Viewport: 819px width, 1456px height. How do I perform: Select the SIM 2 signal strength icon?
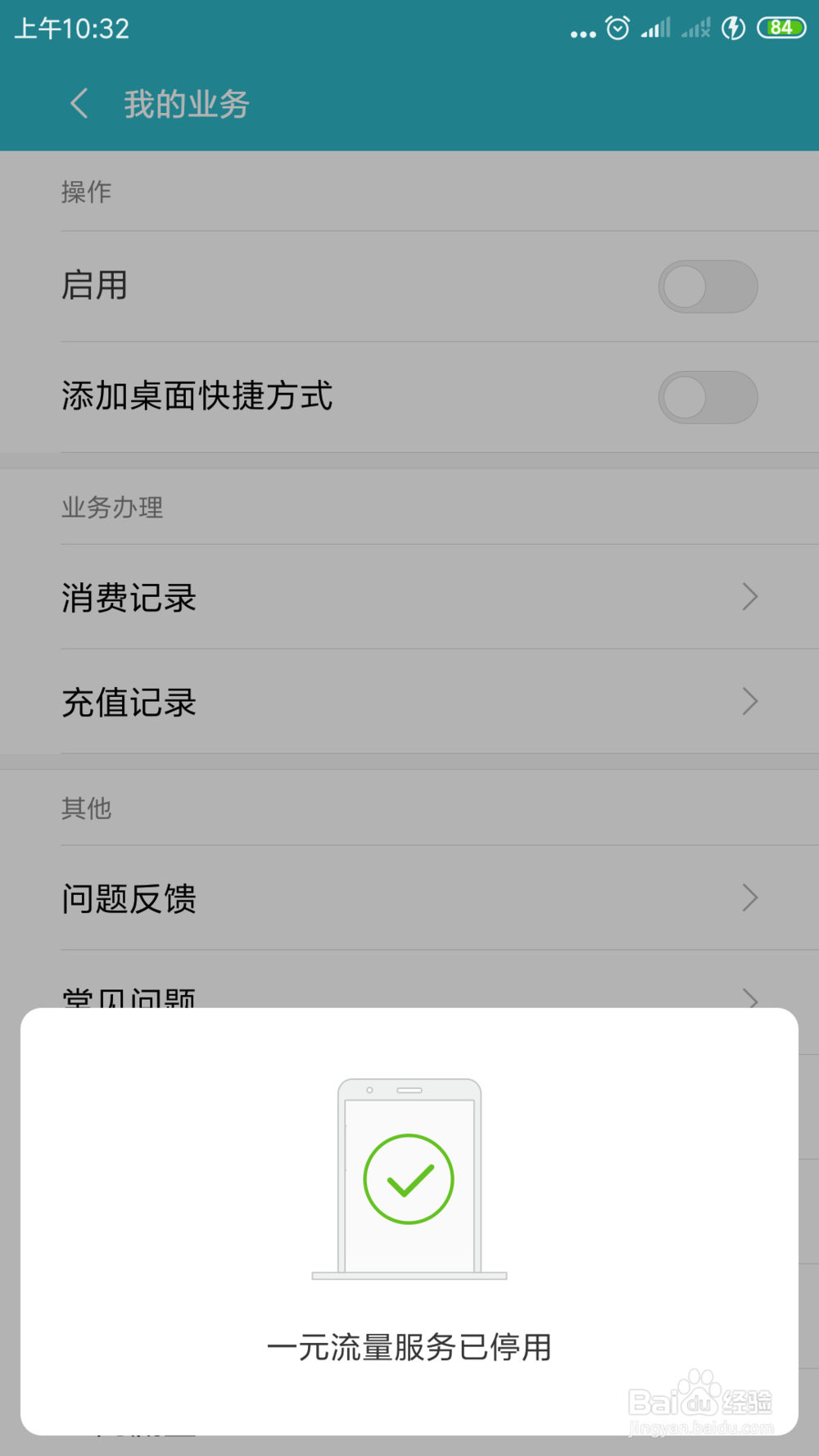tap(695, 29)
